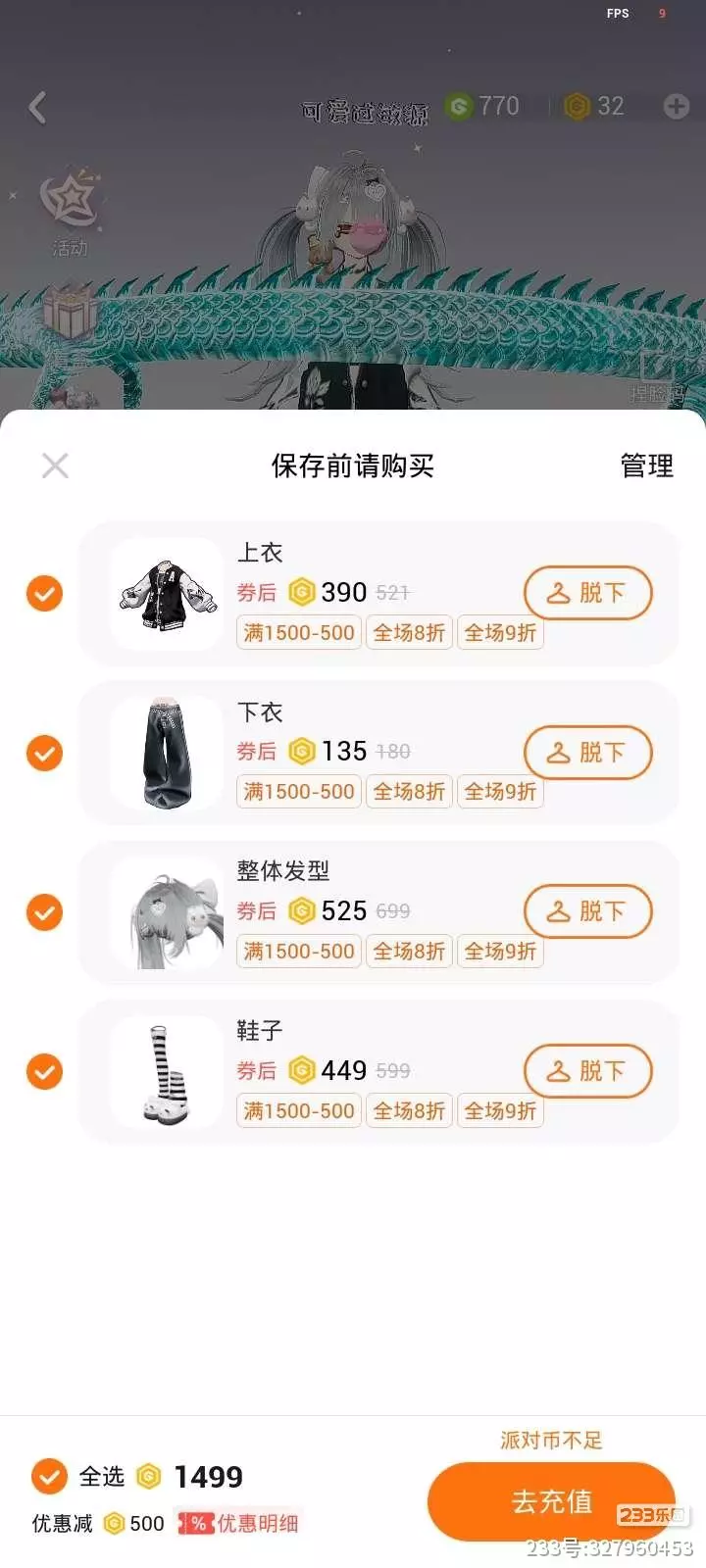Uncheck the 下衣 item checkbox
This screenshot has width=706, height=1568.
[x=44, y=753]
